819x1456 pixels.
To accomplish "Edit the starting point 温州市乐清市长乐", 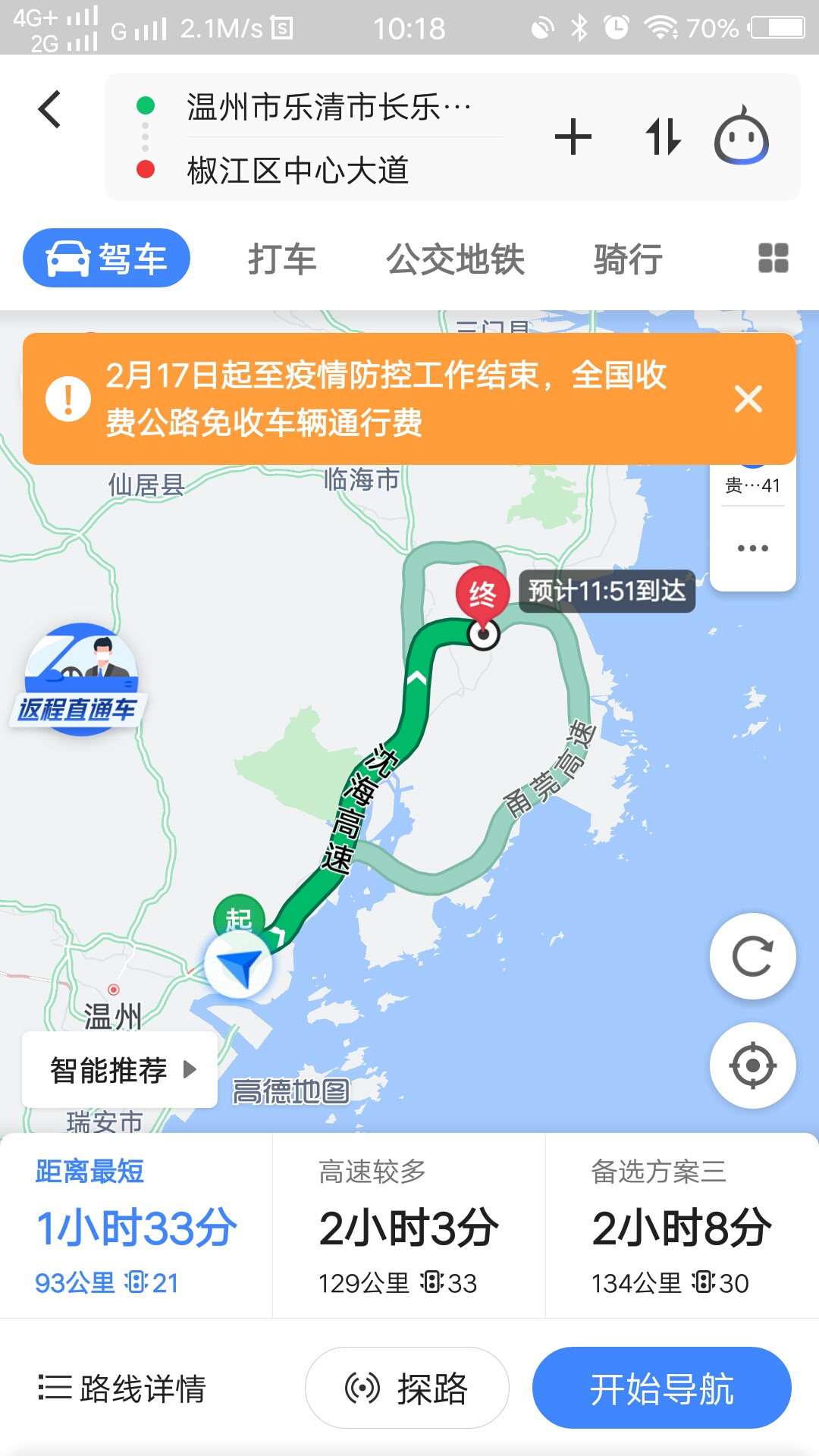I will pos(329,107).
